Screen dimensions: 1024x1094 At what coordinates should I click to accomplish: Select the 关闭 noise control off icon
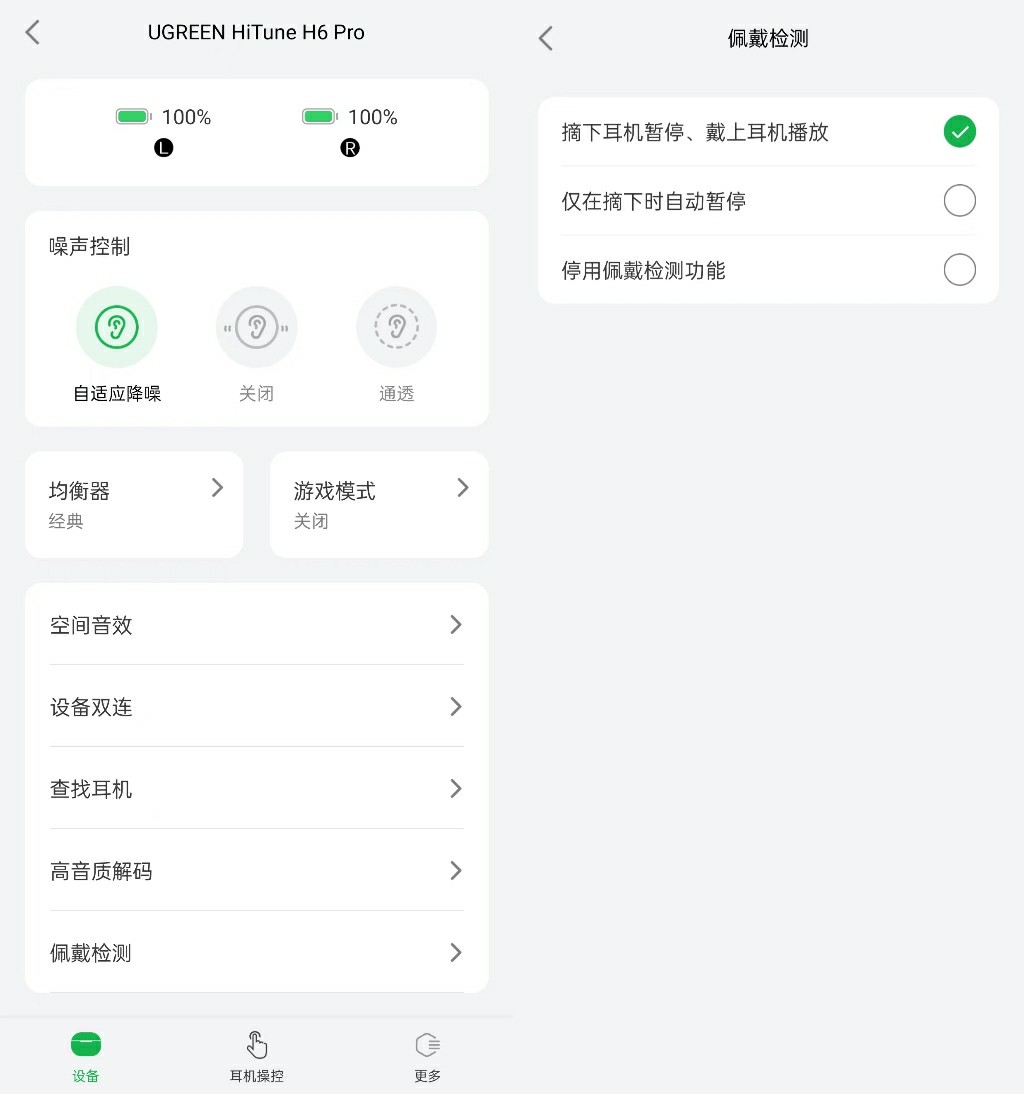(257, 326)
